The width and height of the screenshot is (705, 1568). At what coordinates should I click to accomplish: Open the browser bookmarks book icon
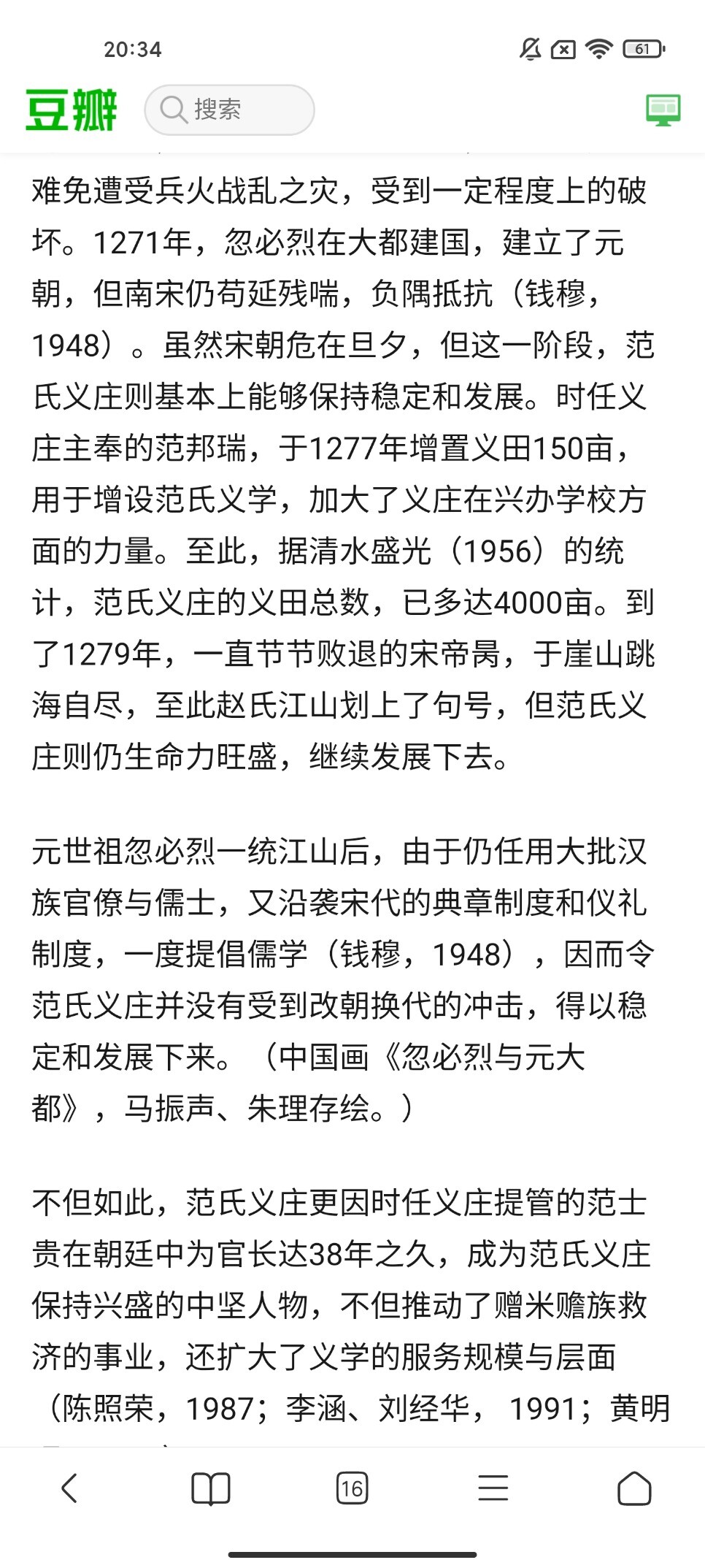[x=210, y=1488]
